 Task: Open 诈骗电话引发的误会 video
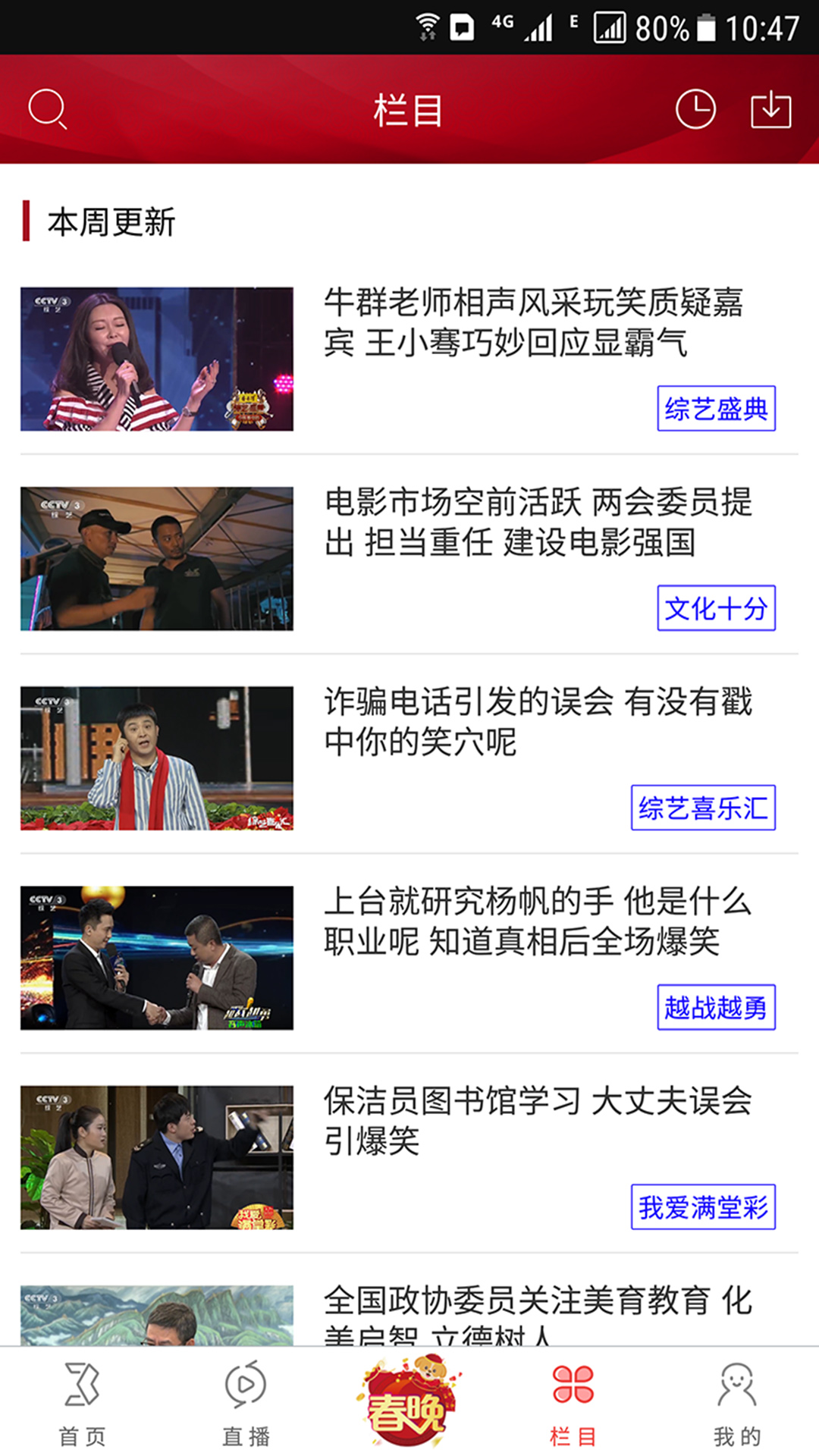tap(538, 721)
